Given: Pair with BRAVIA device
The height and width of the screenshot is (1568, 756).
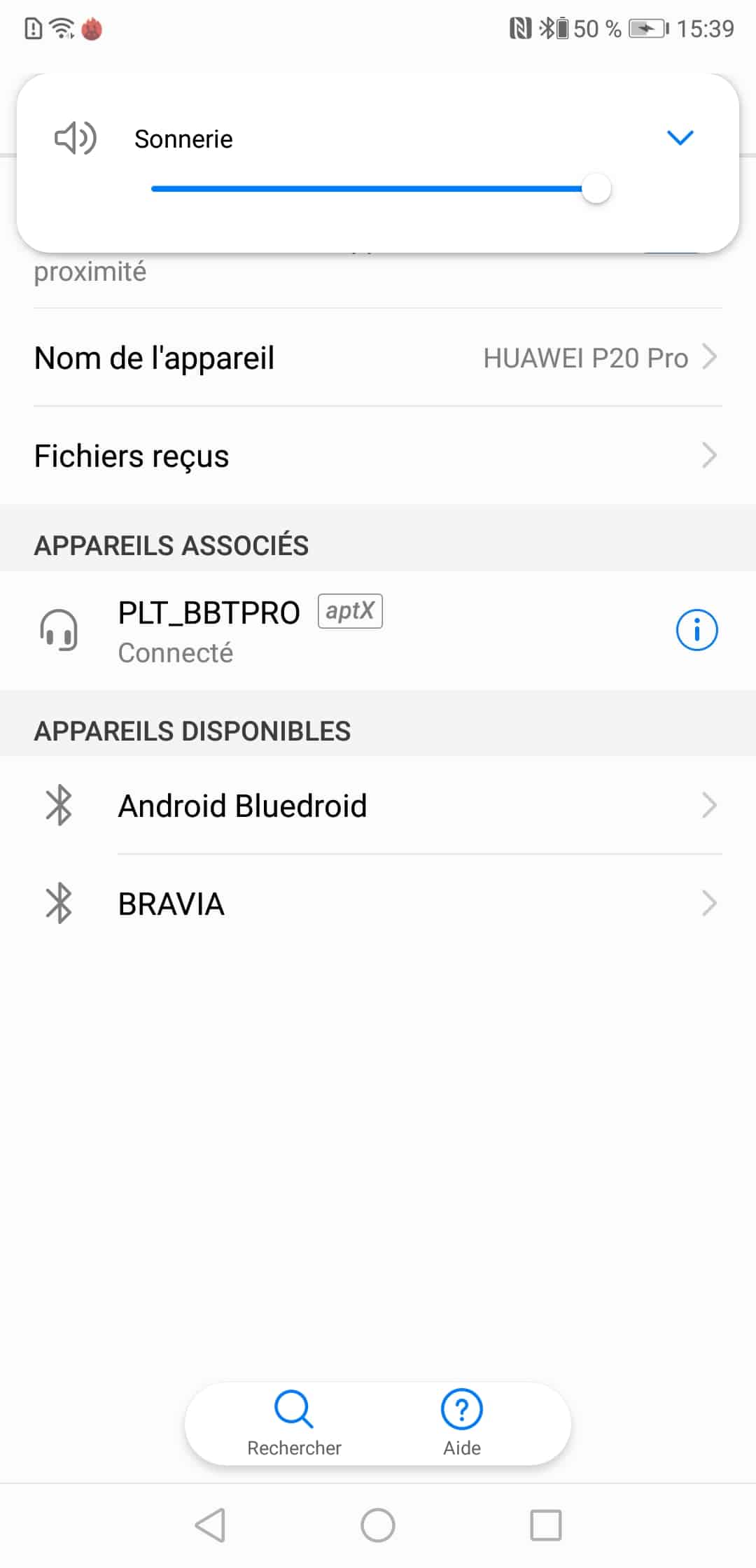Looking at the screenshot, I should coord(378,904).
